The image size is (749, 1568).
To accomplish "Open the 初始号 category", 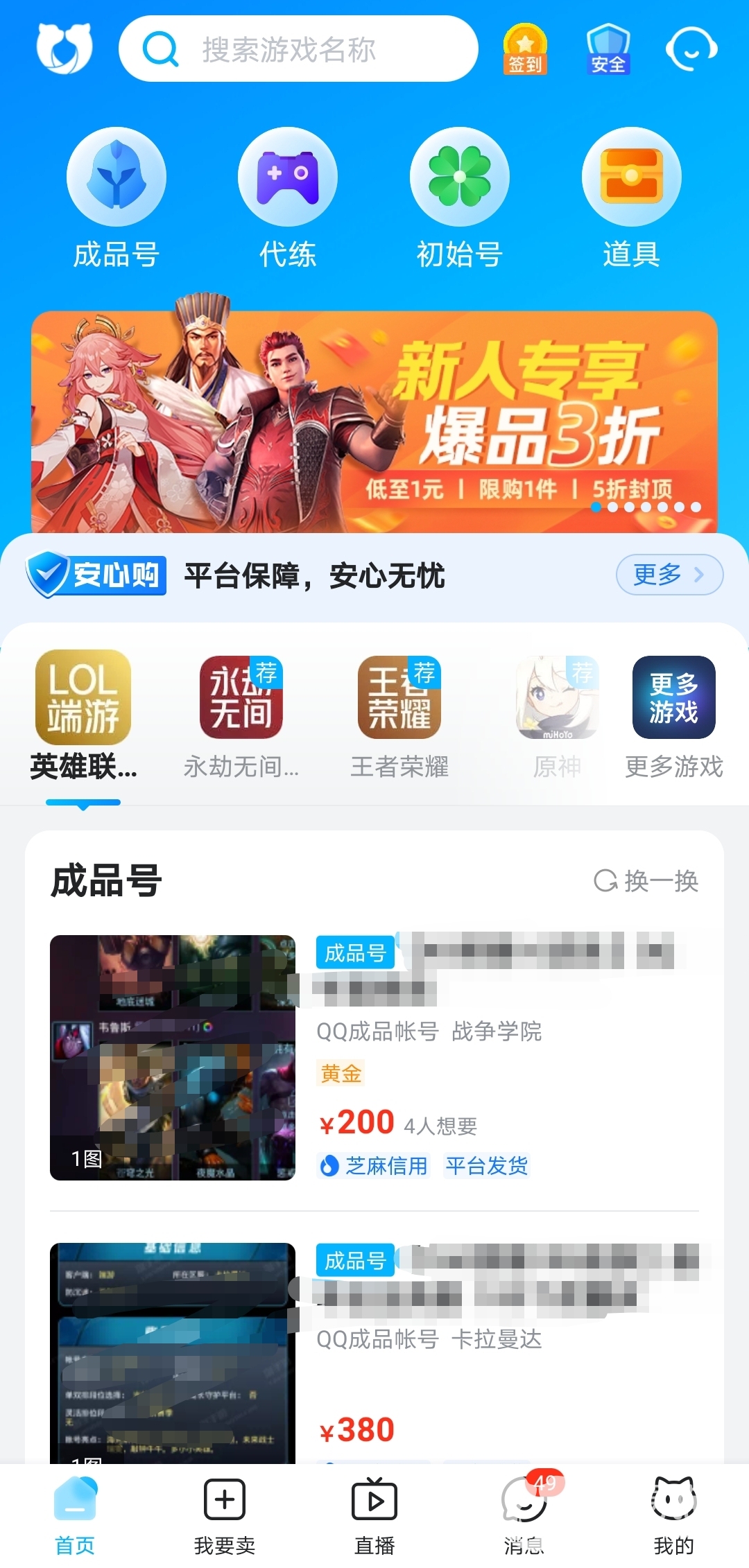I will coord(459,198).
